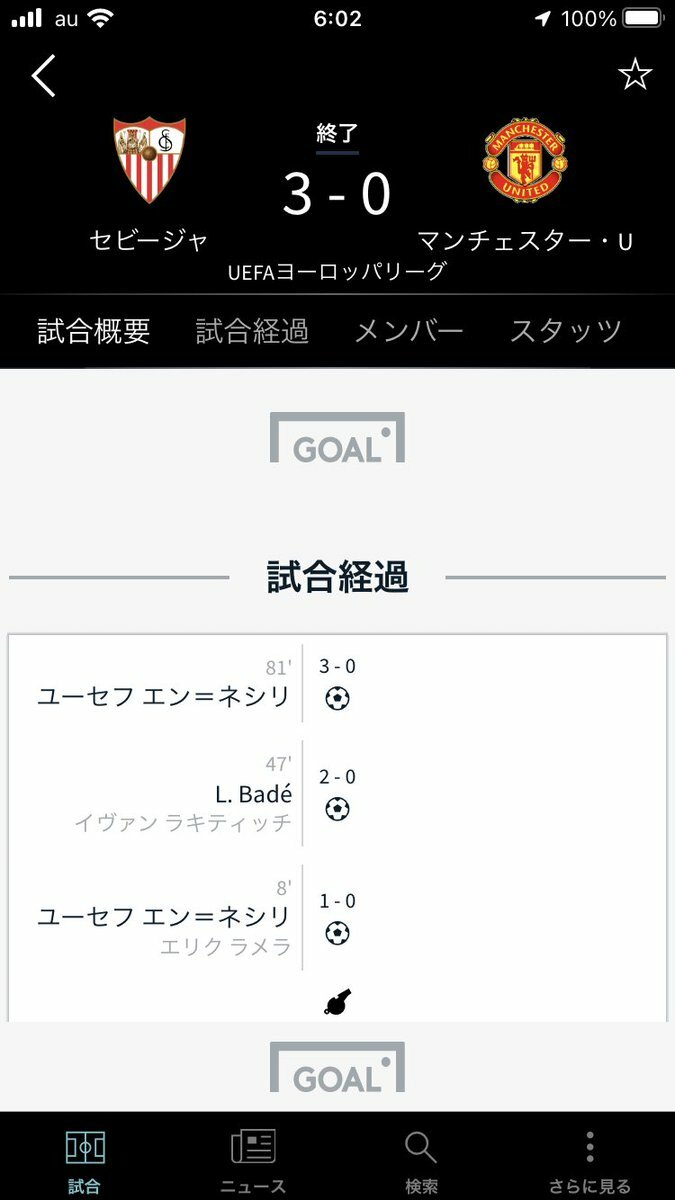675x1200 pixels.
Task: Favorite this match with the star icon
Action: 634,75
